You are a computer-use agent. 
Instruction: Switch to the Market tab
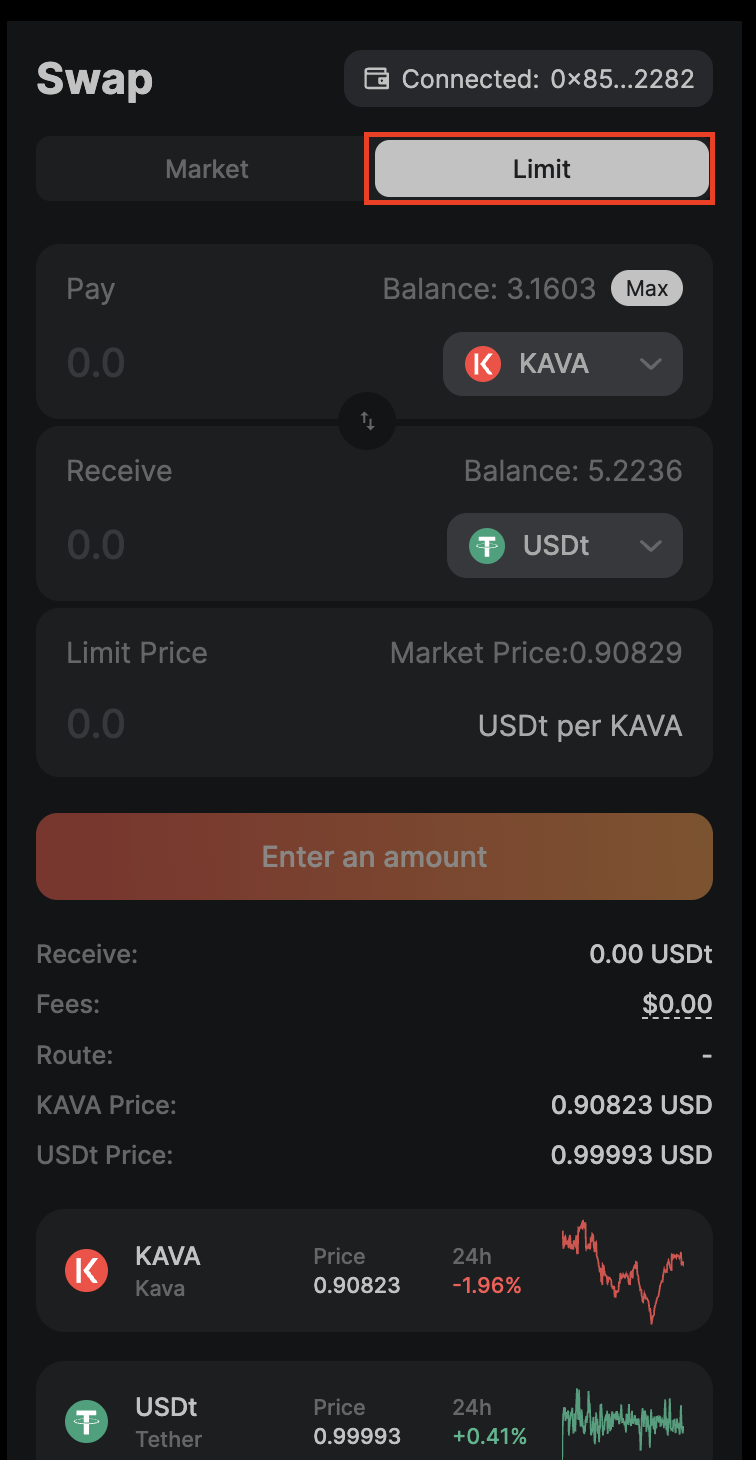[x=207, y=169]
